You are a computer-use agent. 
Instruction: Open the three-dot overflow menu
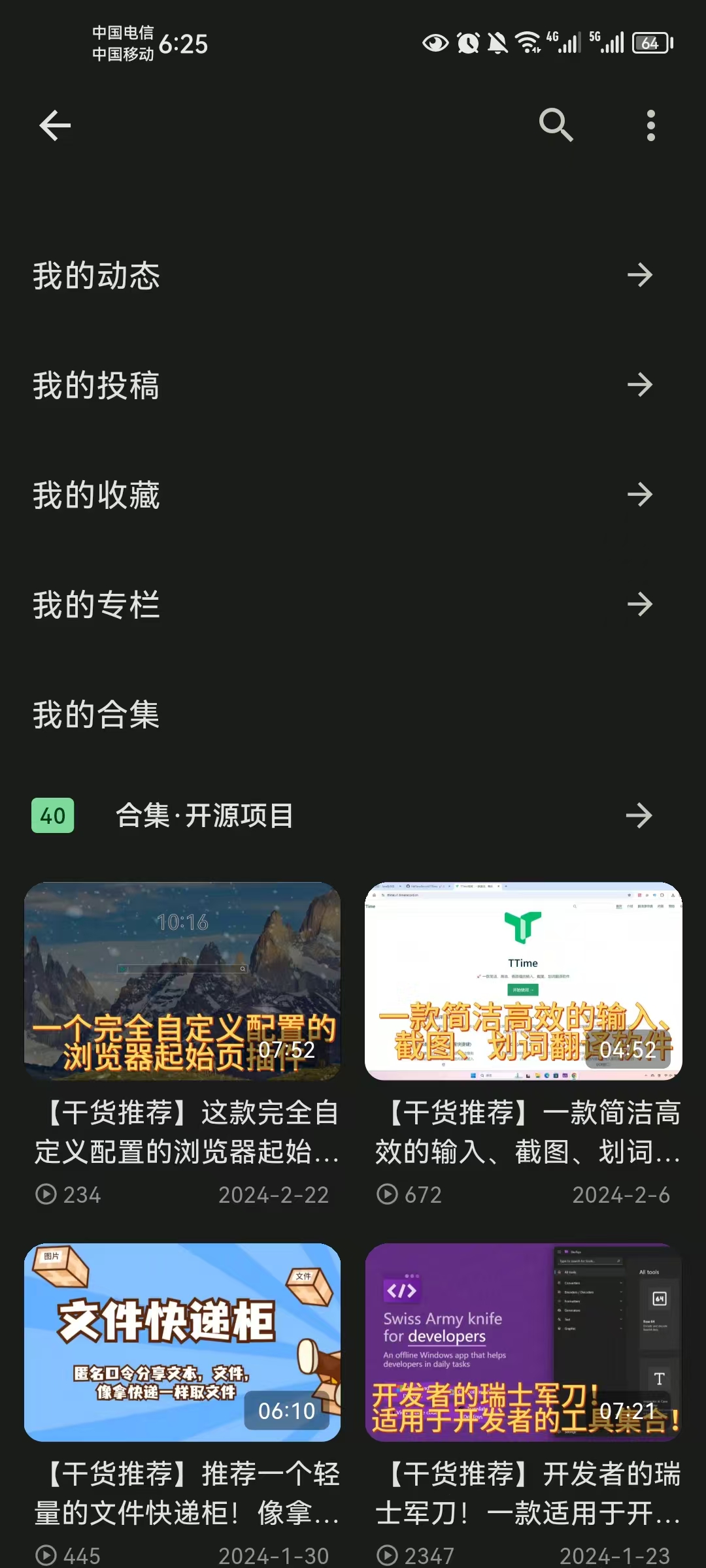tap(650, 125)
